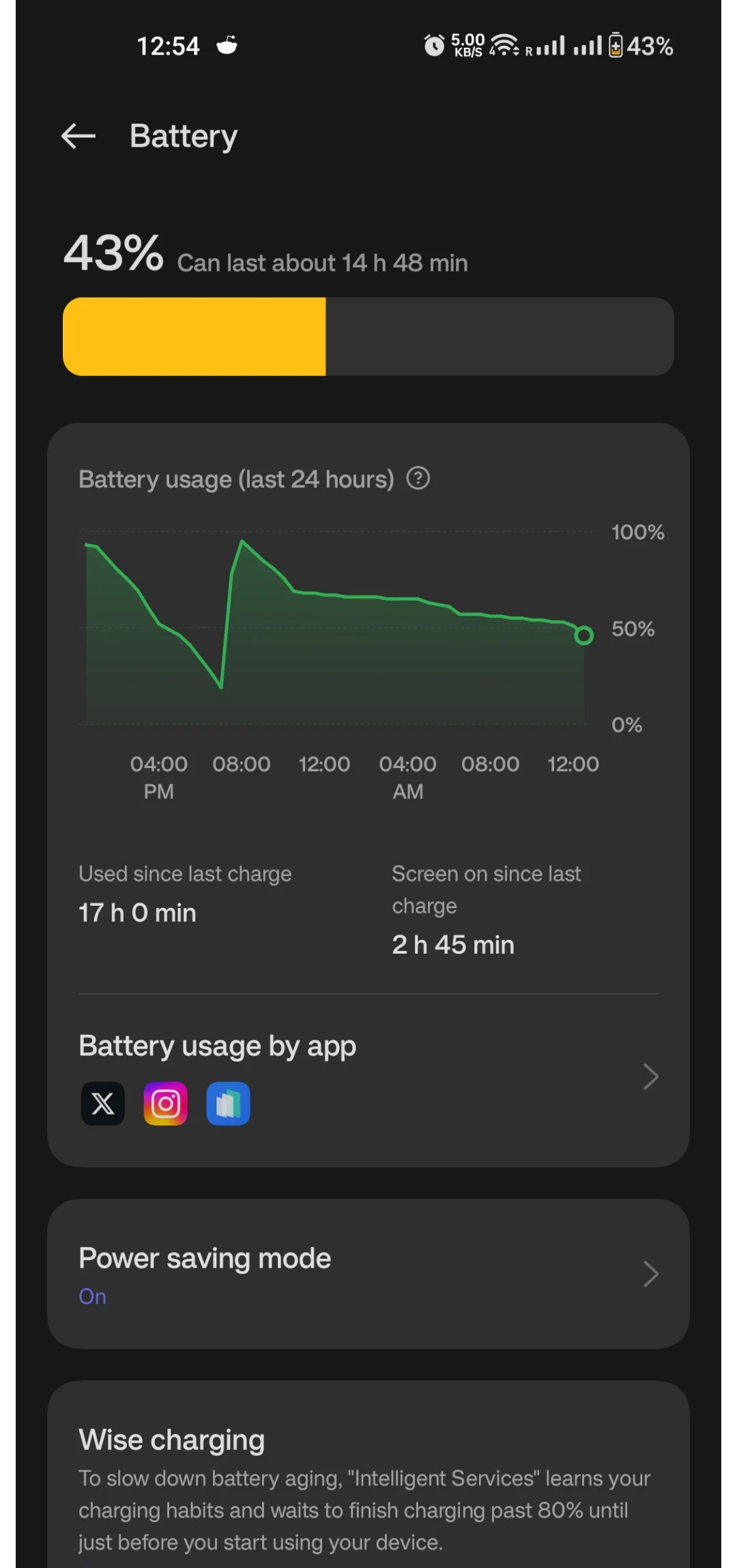Tap the blue third app icon in usage list

point(228,1104)
